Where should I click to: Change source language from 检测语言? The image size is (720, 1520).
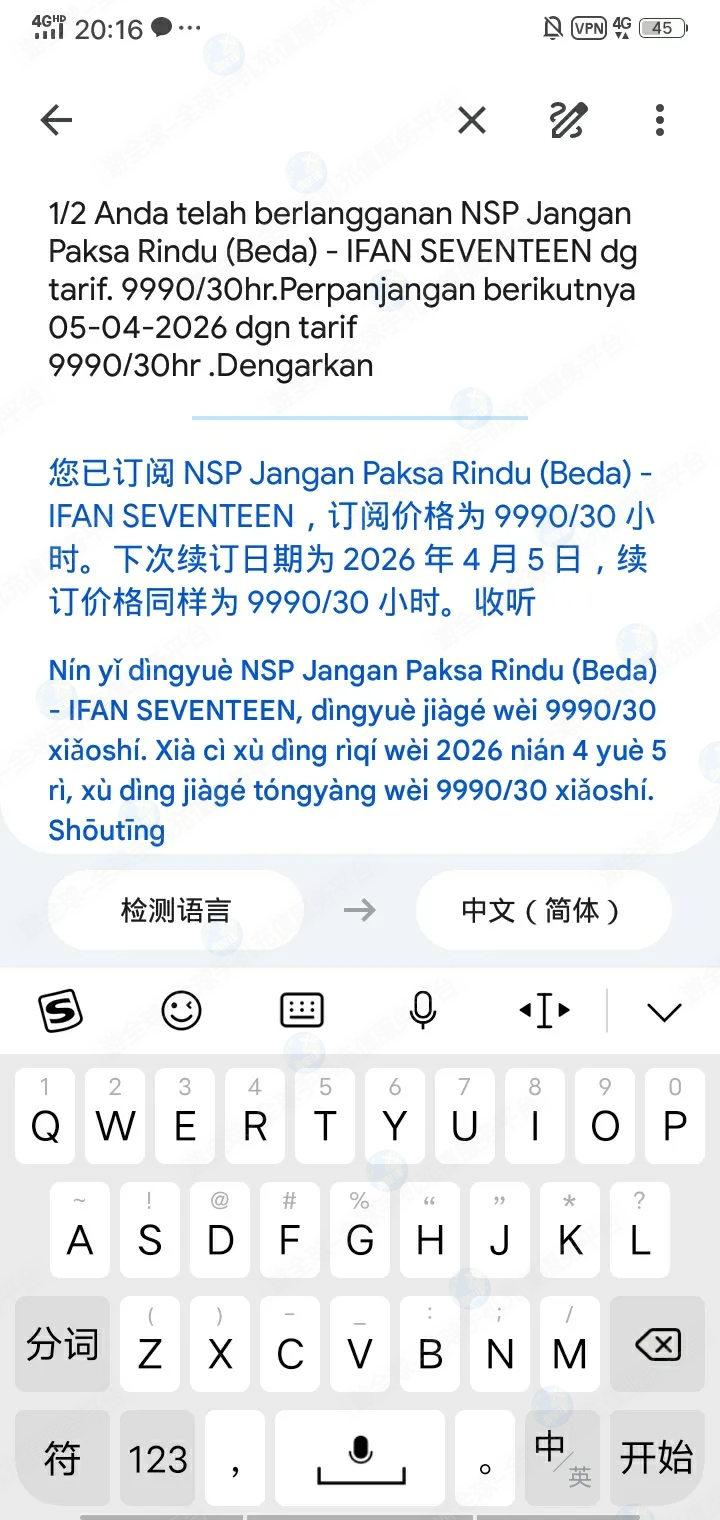point(176,910)
